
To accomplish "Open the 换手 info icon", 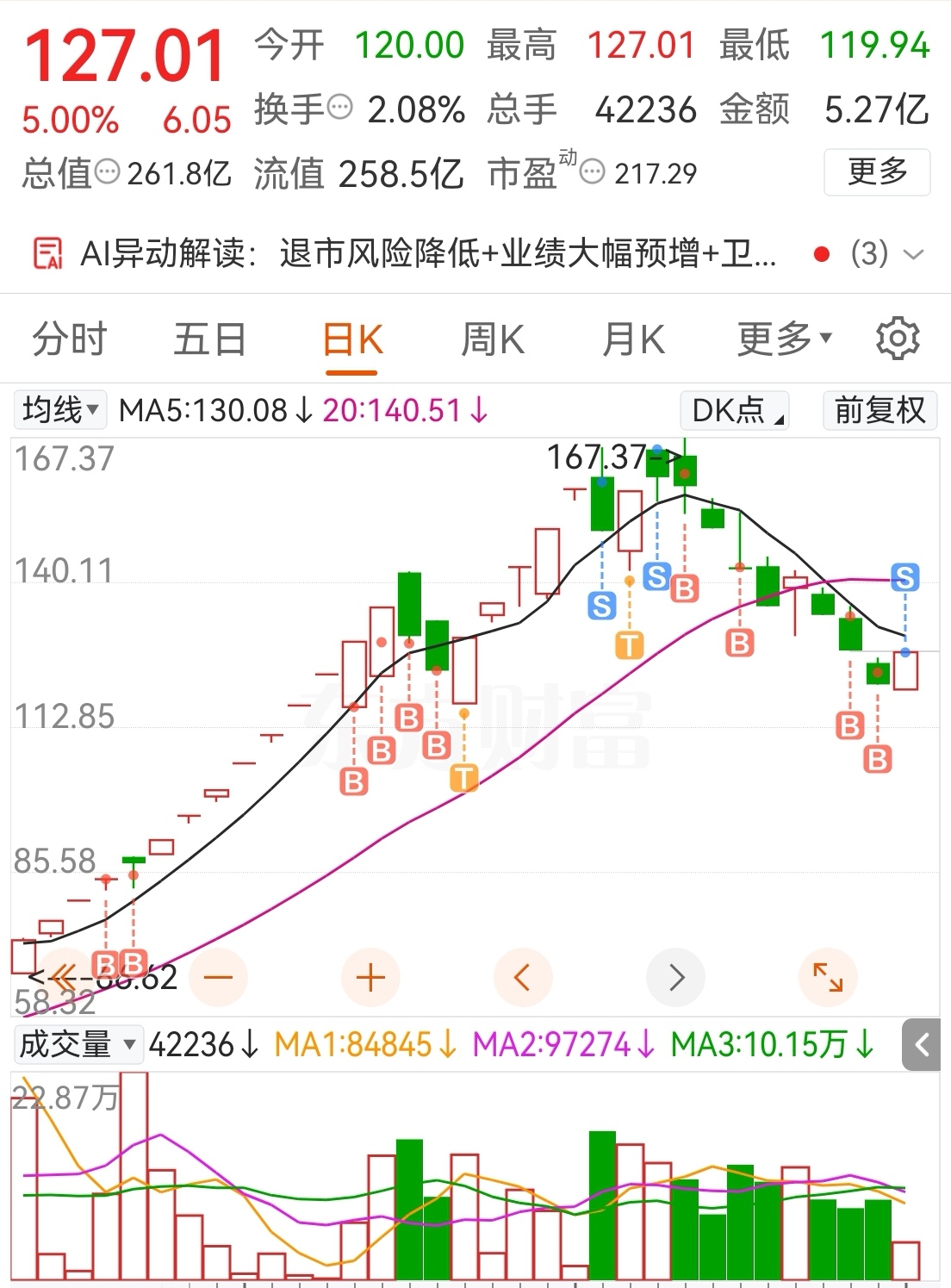I will pyautogui.click(x=341, y=108).
